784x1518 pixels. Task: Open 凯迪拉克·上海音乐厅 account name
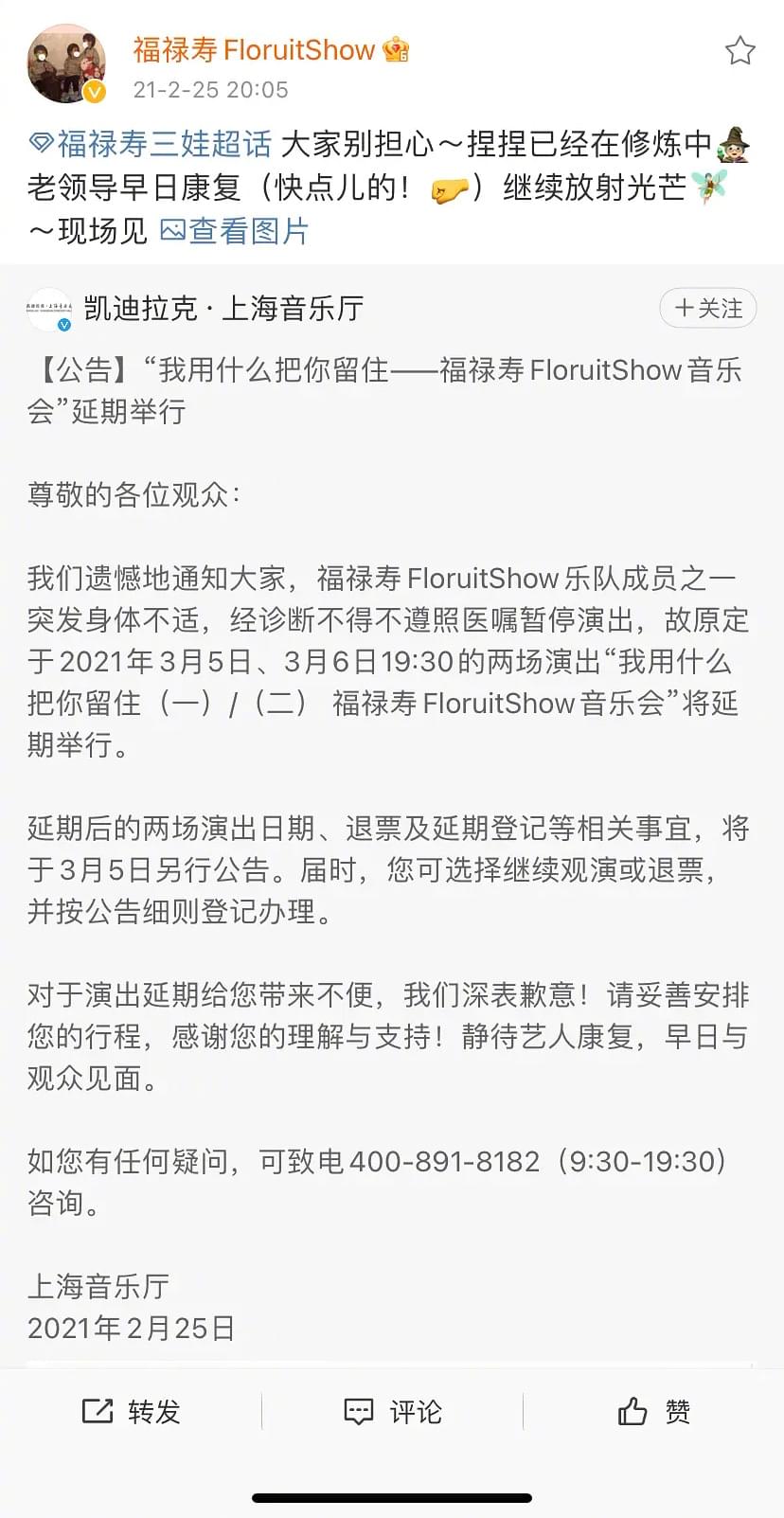[x=224, y=309]
